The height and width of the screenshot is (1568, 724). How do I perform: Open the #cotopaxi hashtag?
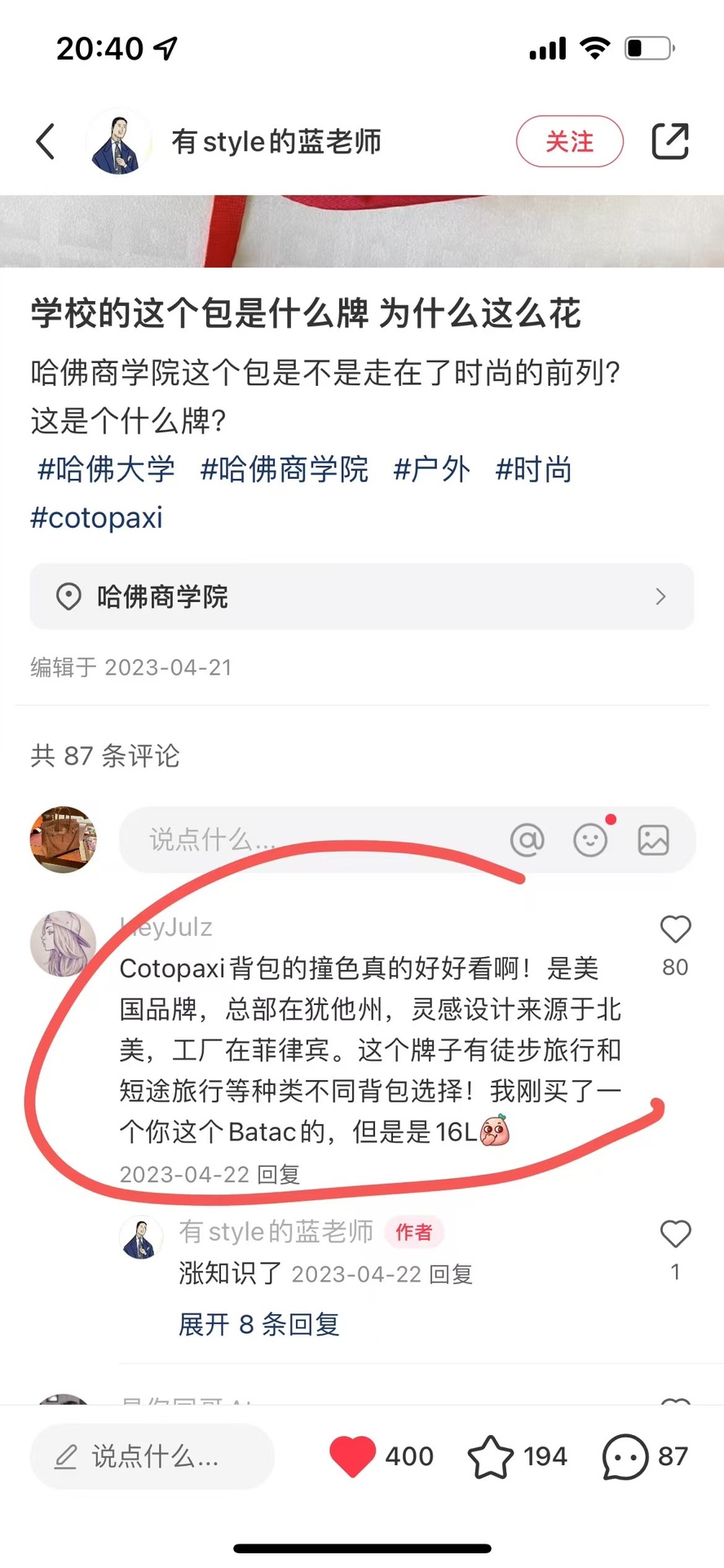click(x=96, y=518)
